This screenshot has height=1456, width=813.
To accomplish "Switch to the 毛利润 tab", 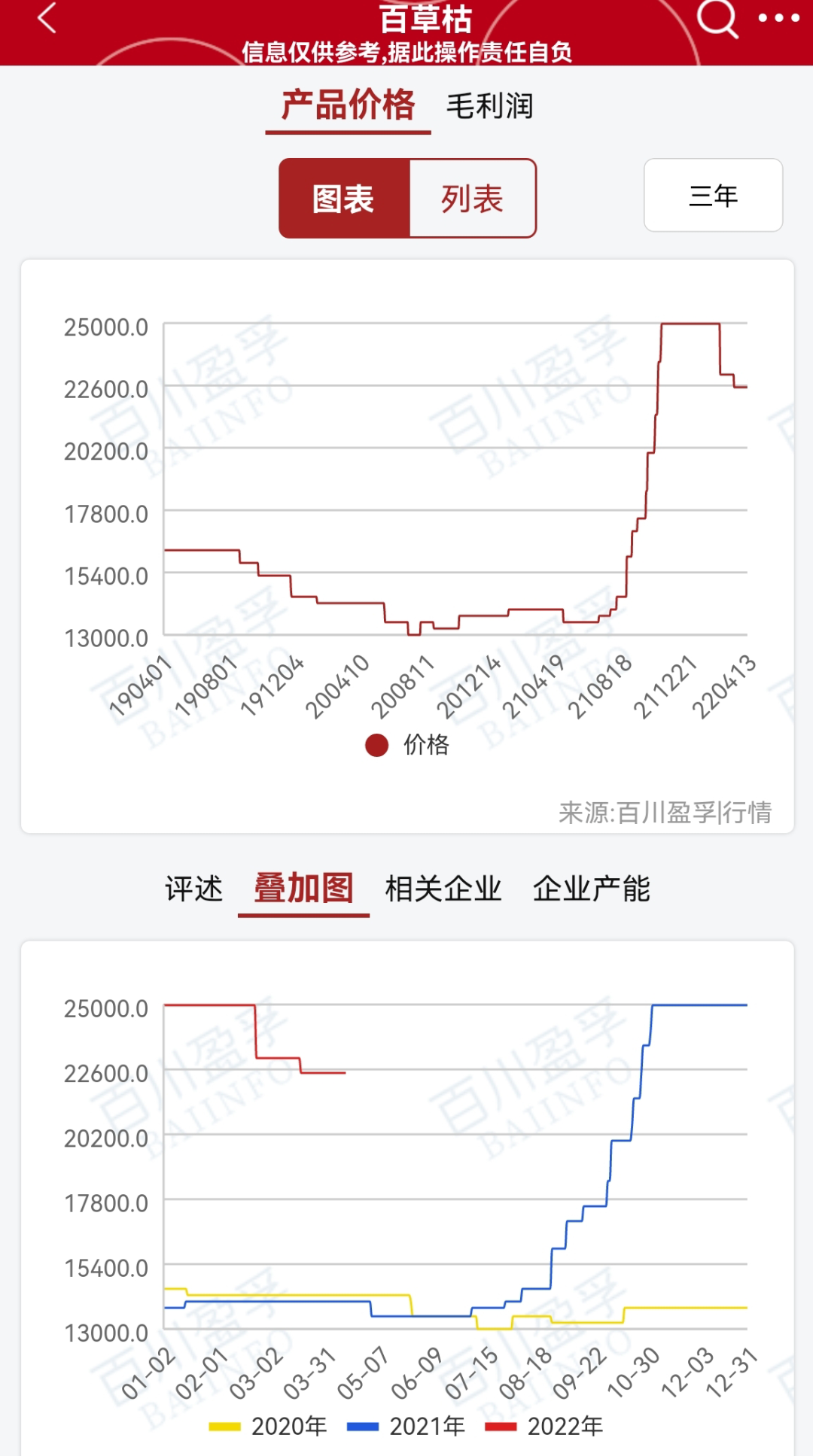I will click(489, 106).
